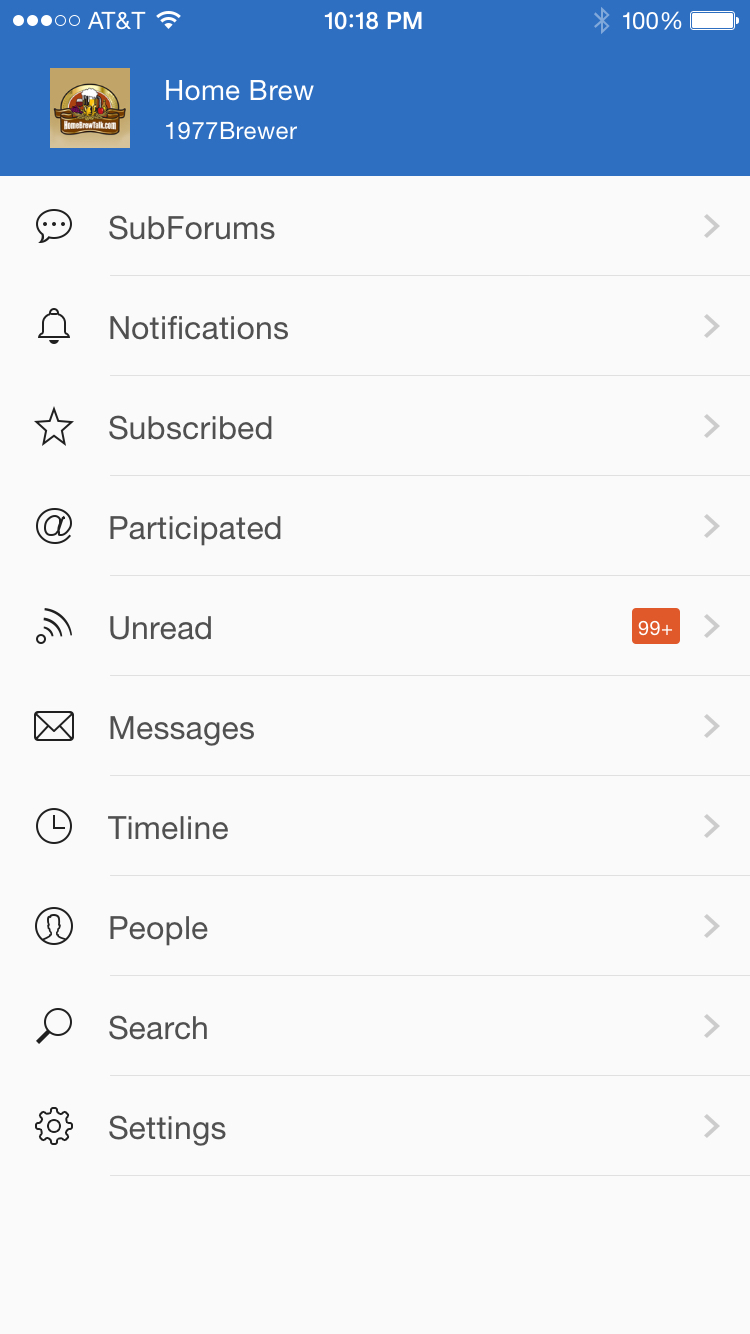
Task: Open the SubForums row
Action: click(375, 226)
